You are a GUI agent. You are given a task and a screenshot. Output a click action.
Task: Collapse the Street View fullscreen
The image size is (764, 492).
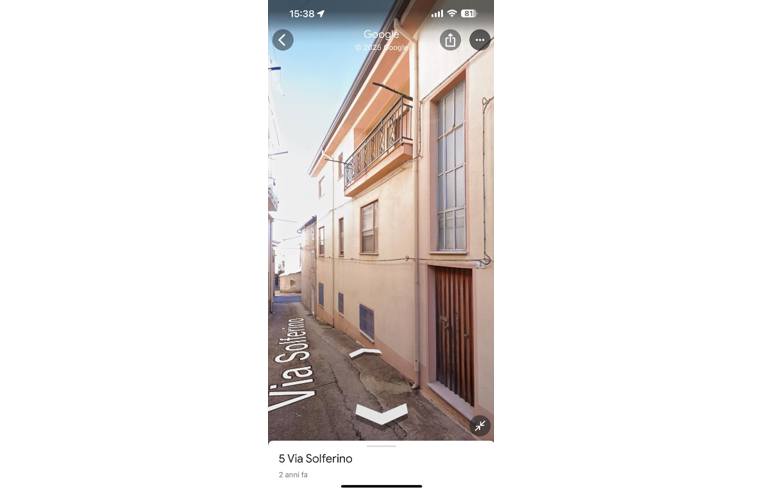(480, 426)
